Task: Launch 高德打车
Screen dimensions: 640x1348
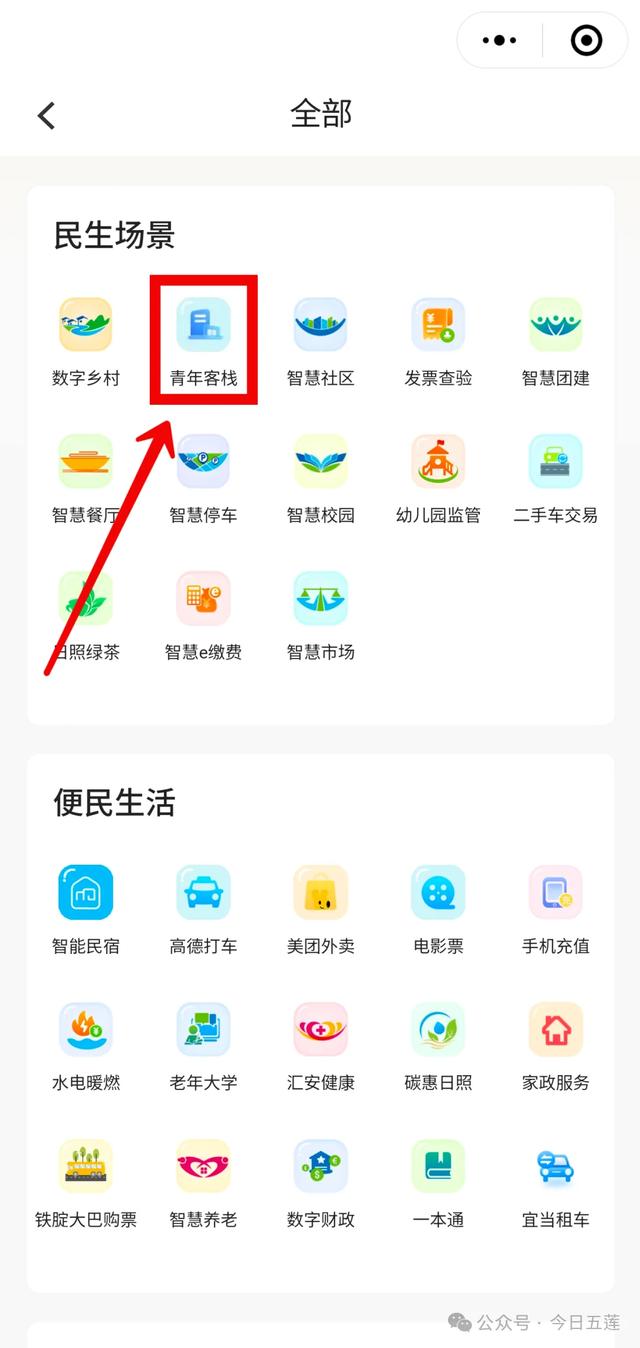Action: (x=204, y=893)
